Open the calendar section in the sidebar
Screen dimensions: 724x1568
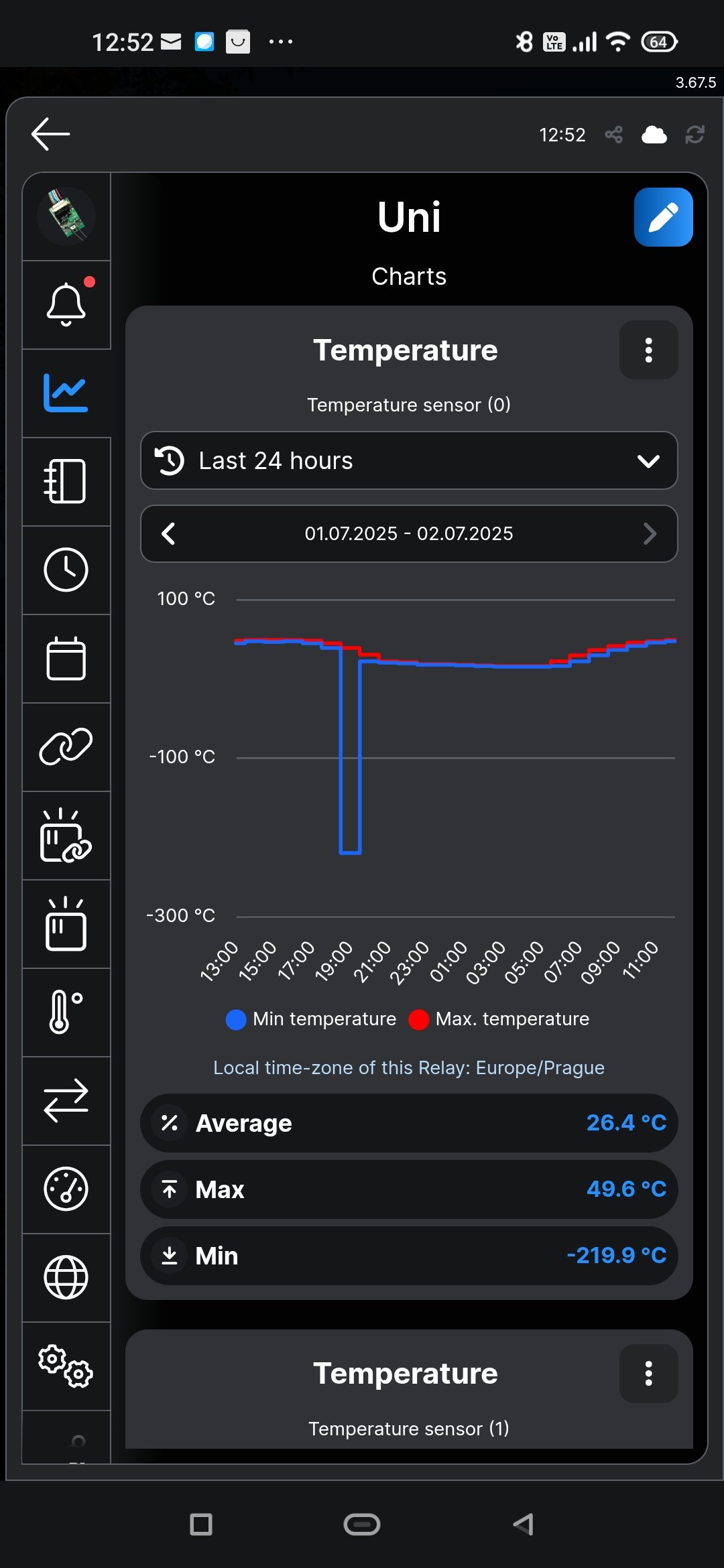pyautogui.click(x=66, y=658)
